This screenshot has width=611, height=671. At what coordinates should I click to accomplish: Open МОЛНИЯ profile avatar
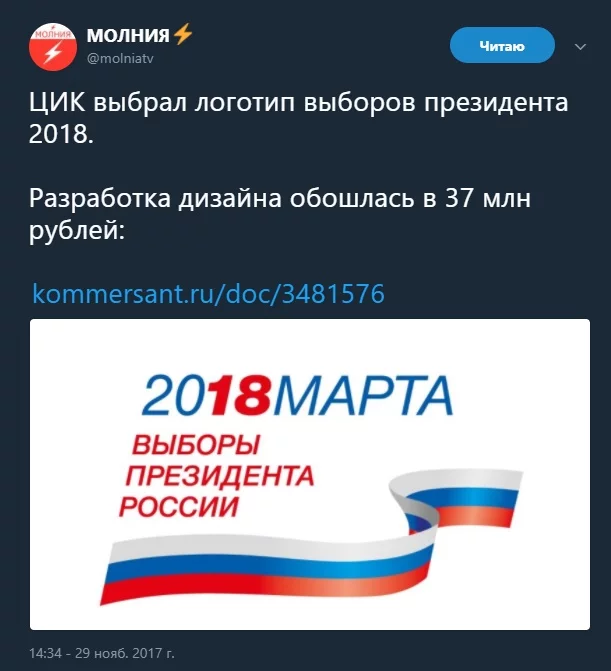(x=52, y=46)
